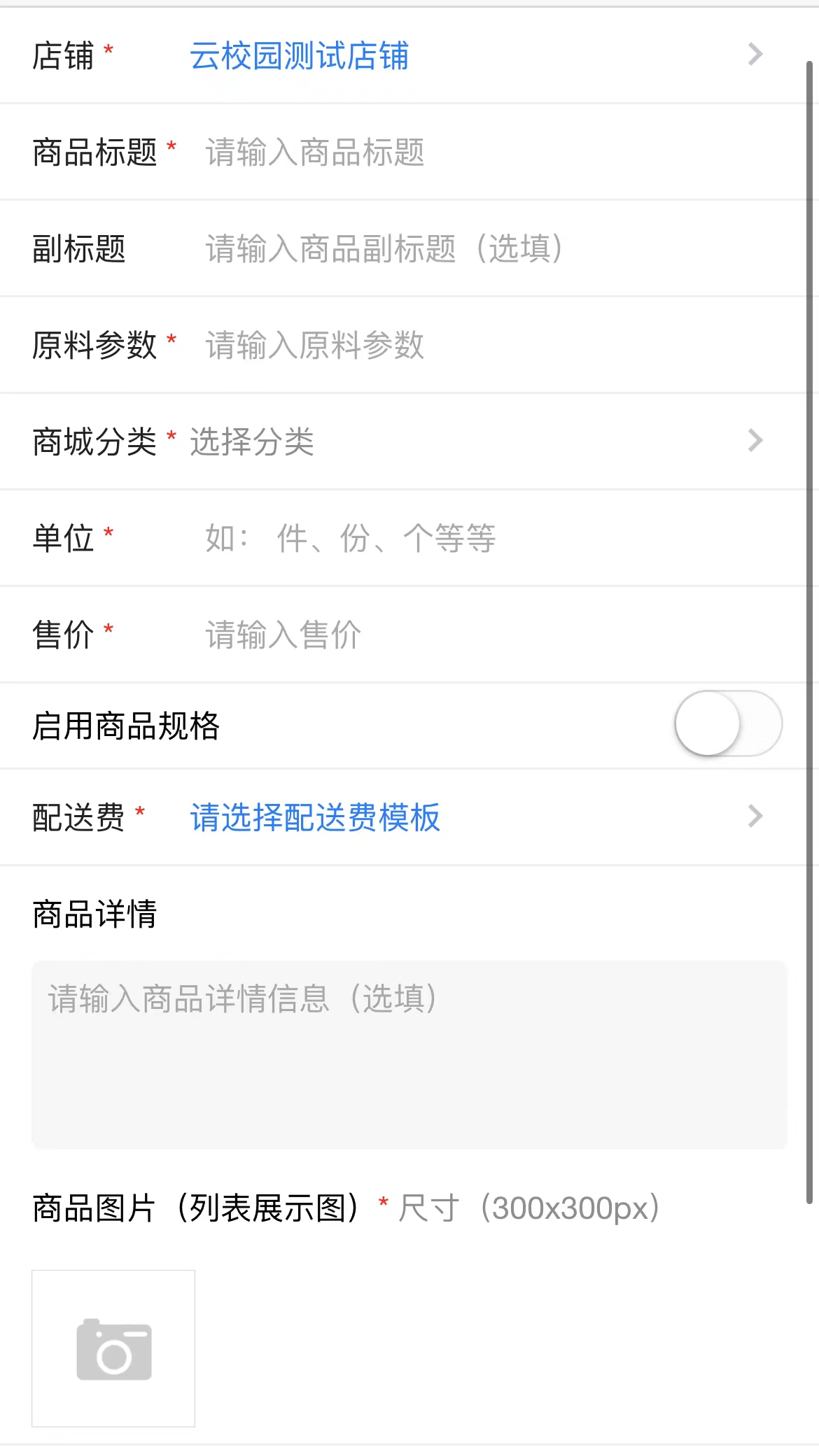This screenshot has height=1456, width=819.
Task: Tap the 商品详情 details text area
Action: click(409, 1054)
